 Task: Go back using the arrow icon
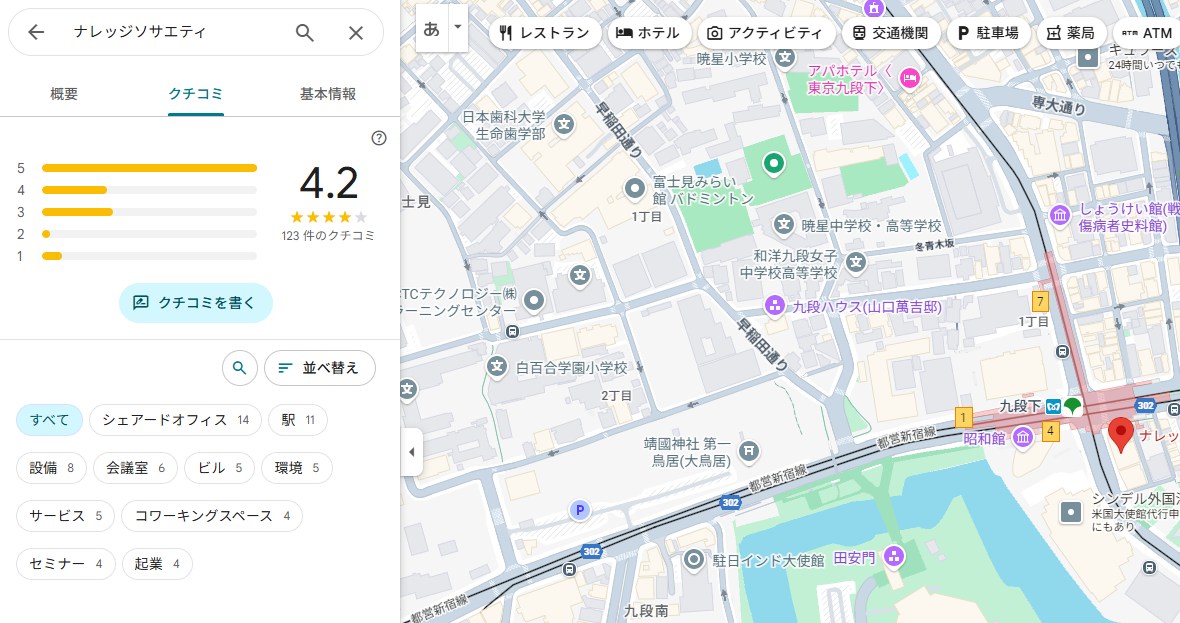pyautogui.click(x=36, y=32)
